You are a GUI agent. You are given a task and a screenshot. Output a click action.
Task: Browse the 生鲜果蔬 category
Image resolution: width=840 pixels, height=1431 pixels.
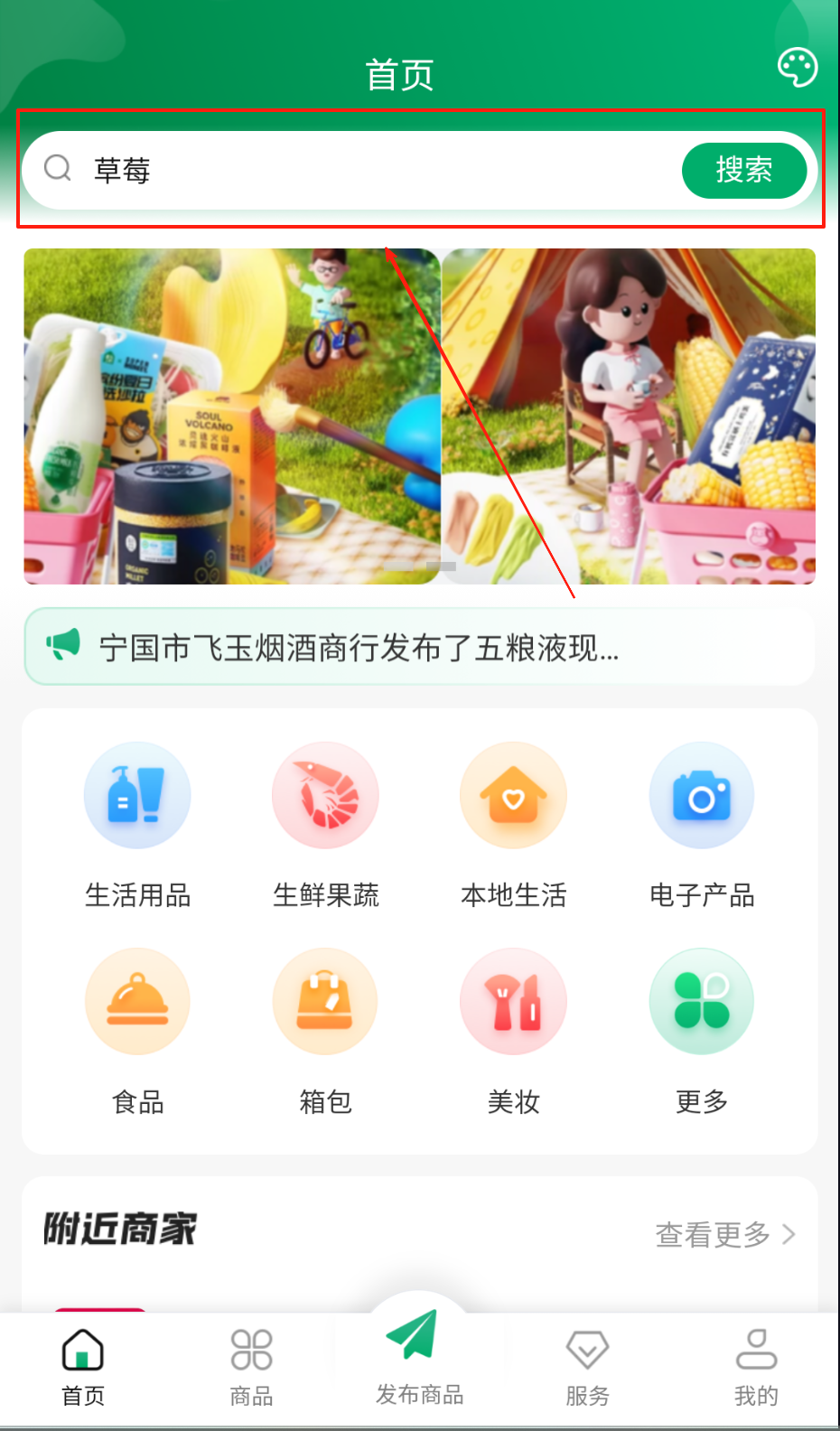(x=325, y=823)
